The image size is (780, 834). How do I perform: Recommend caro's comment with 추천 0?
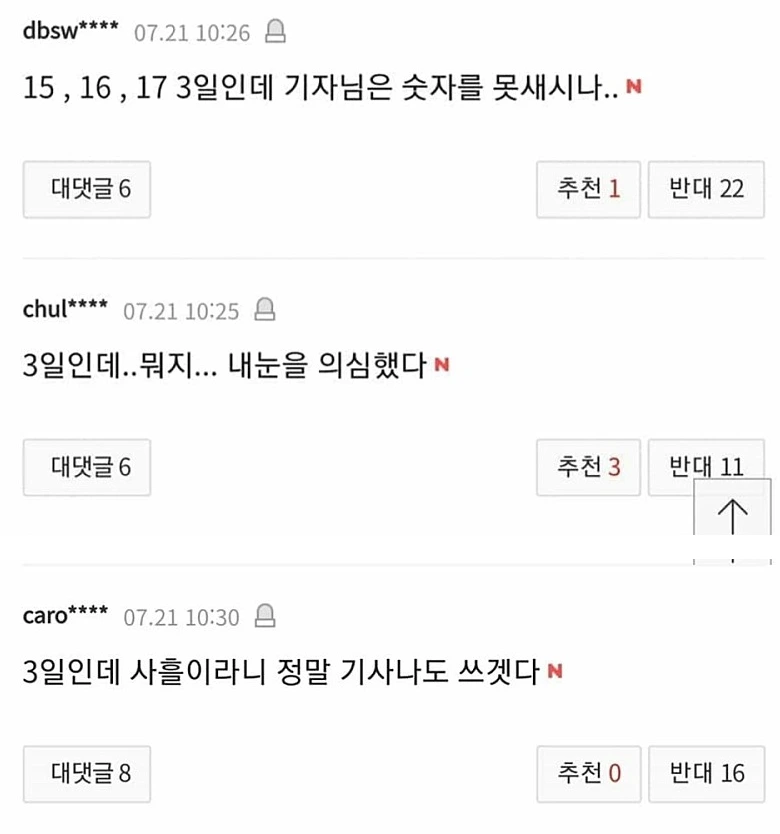point(588,774)
